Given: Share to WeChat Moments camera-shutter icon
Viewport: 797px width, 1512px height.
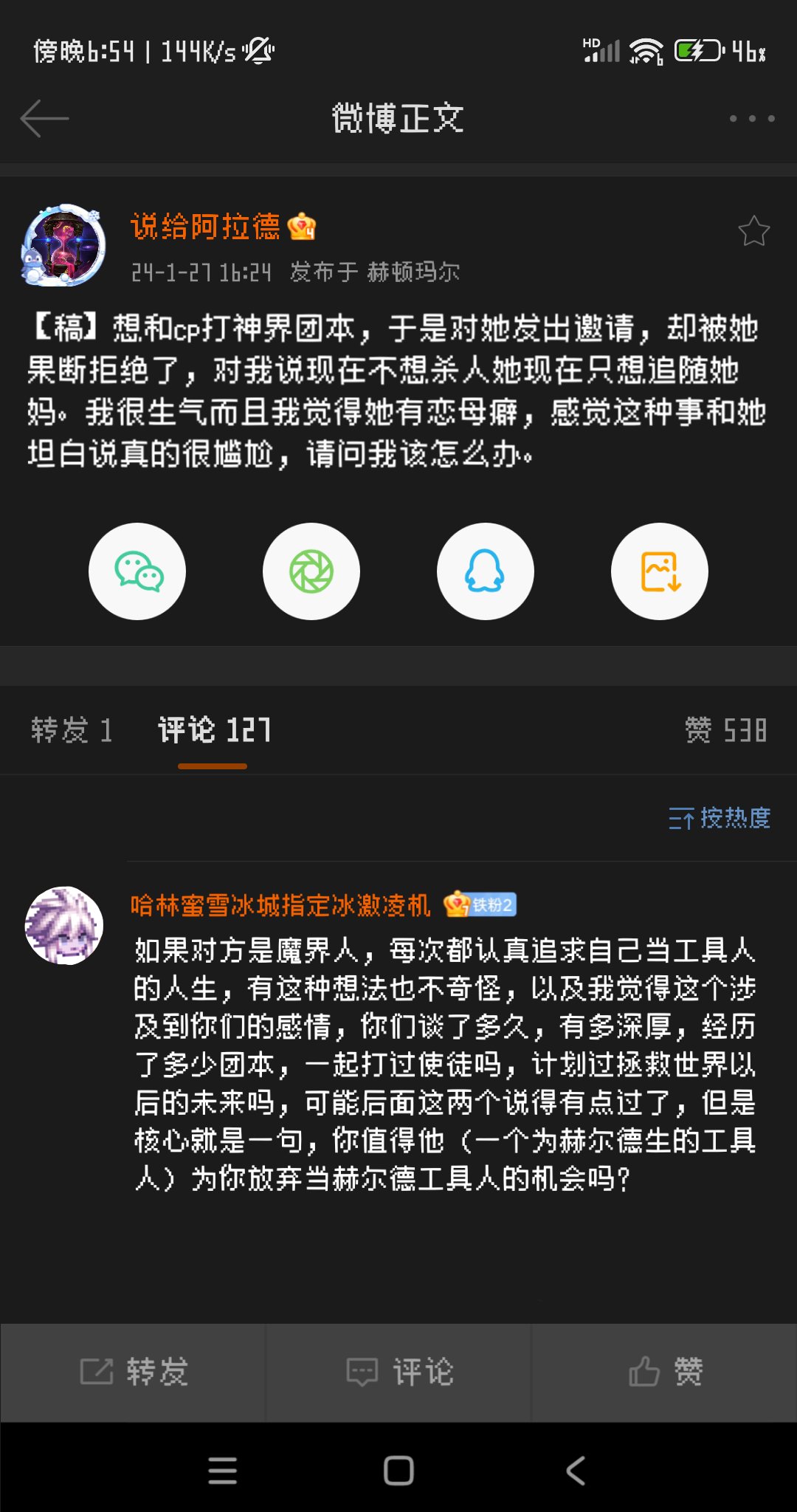Looking at the screenshot, I should click(311, 571).
